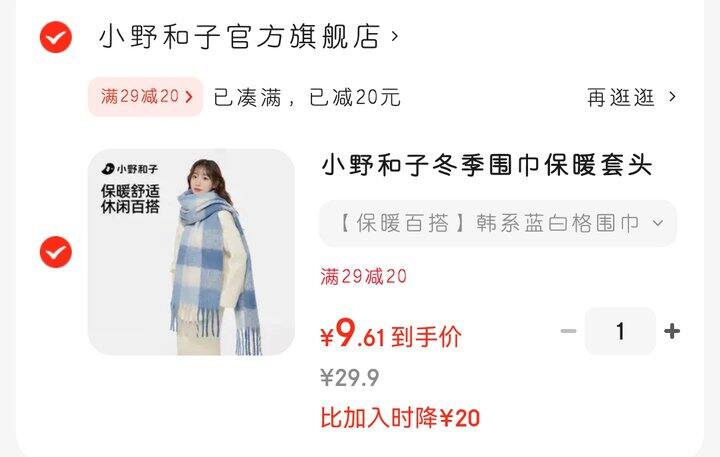Open the 小野和子冬季围巾保暖套头 product title
720x457 pixels.
tap(486, 165)
